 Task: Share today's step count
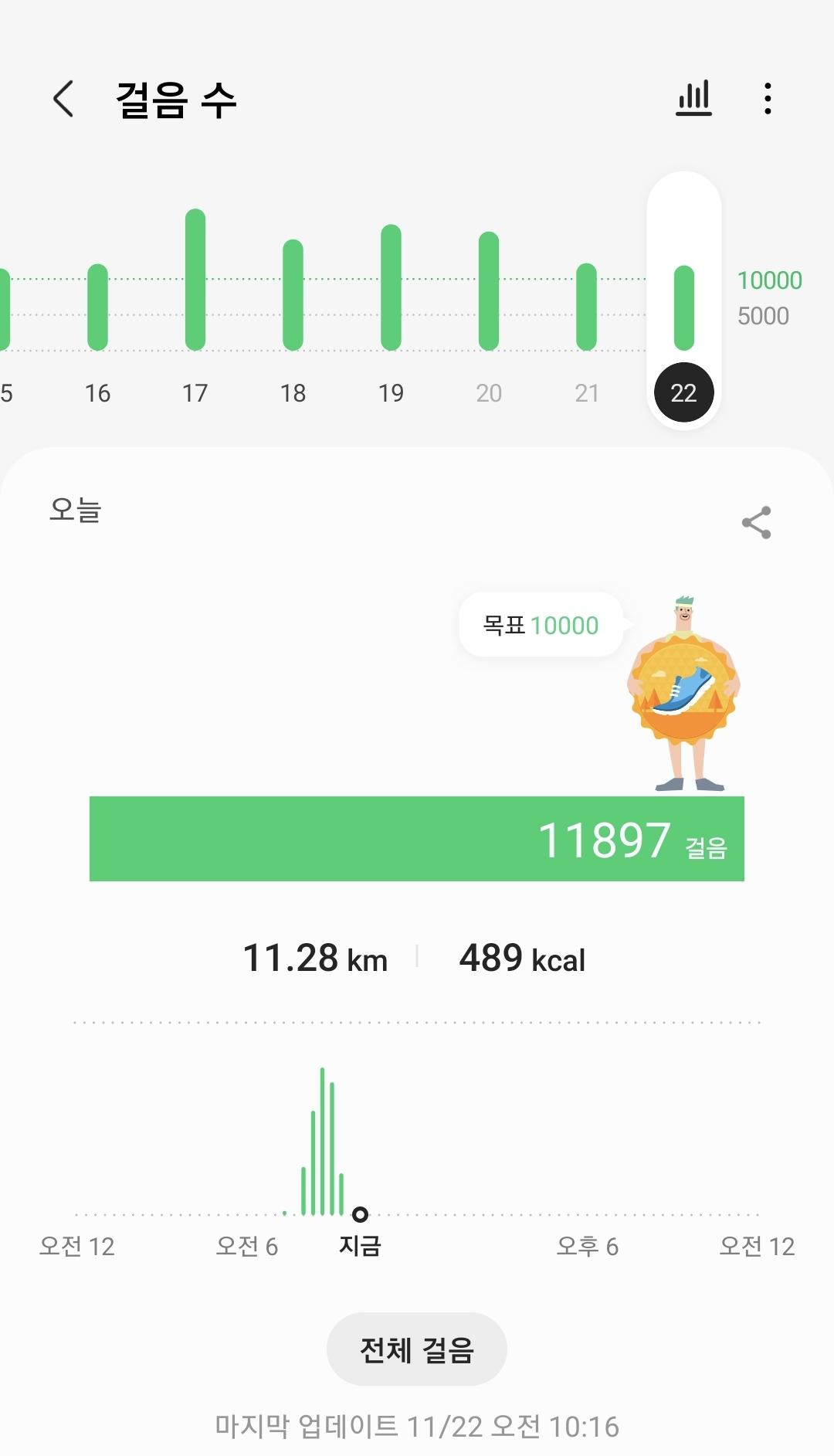756,523
